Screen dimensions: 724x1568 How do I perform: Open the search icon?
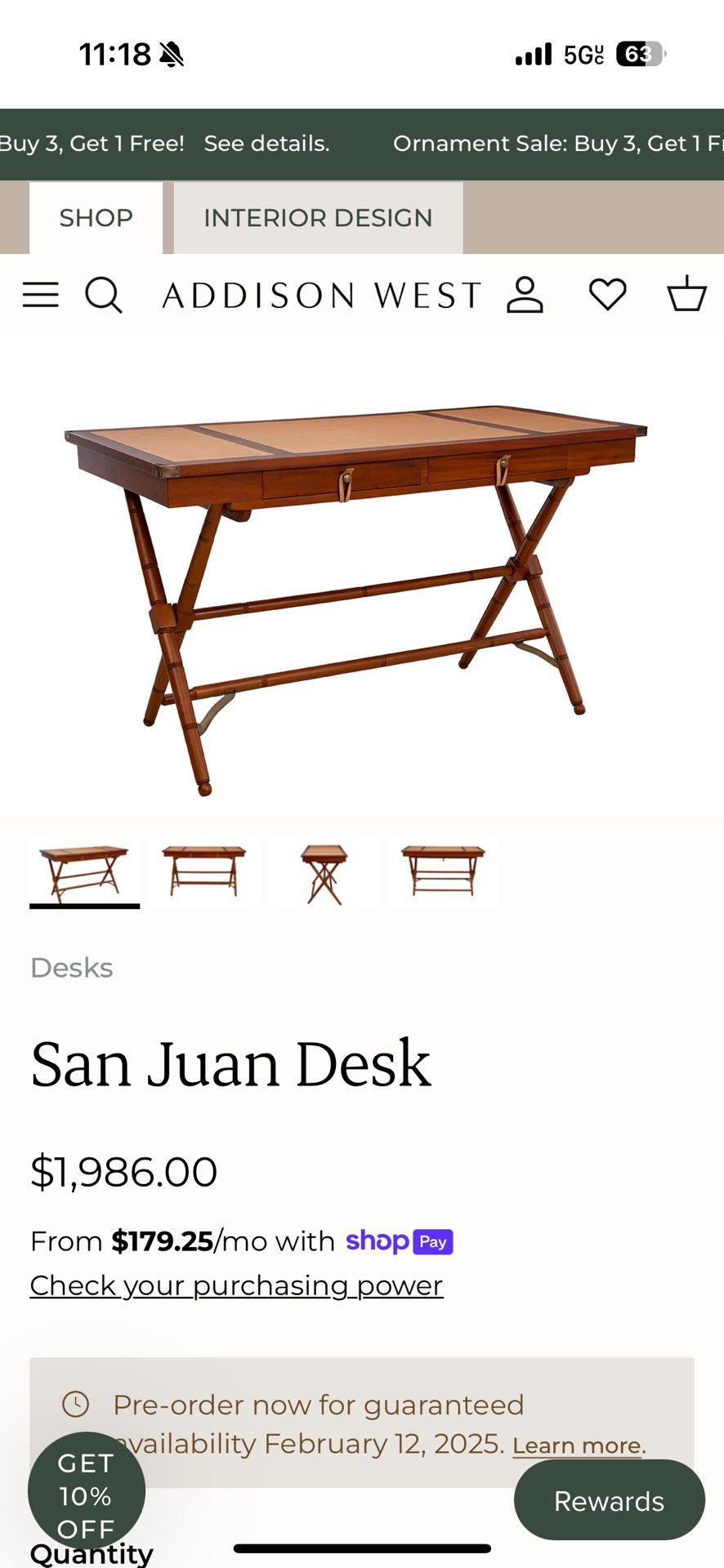click(104, 295)
